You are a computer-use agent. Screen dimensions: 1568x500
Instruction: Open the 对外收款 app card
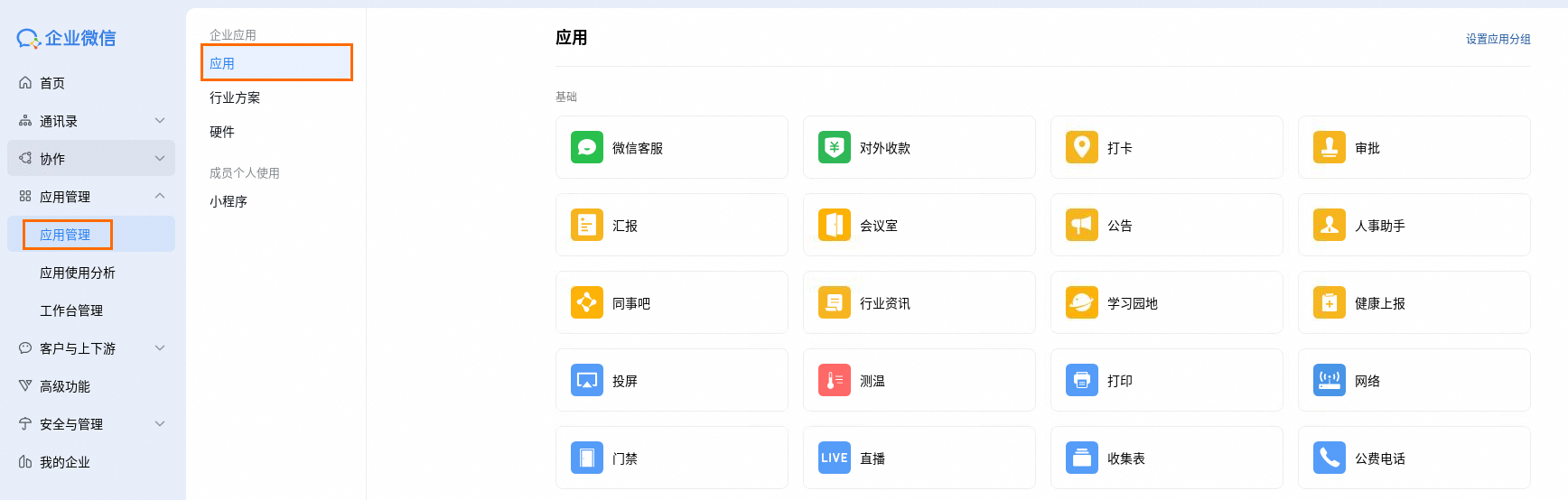pyautogui.click(x=919, y=148)
